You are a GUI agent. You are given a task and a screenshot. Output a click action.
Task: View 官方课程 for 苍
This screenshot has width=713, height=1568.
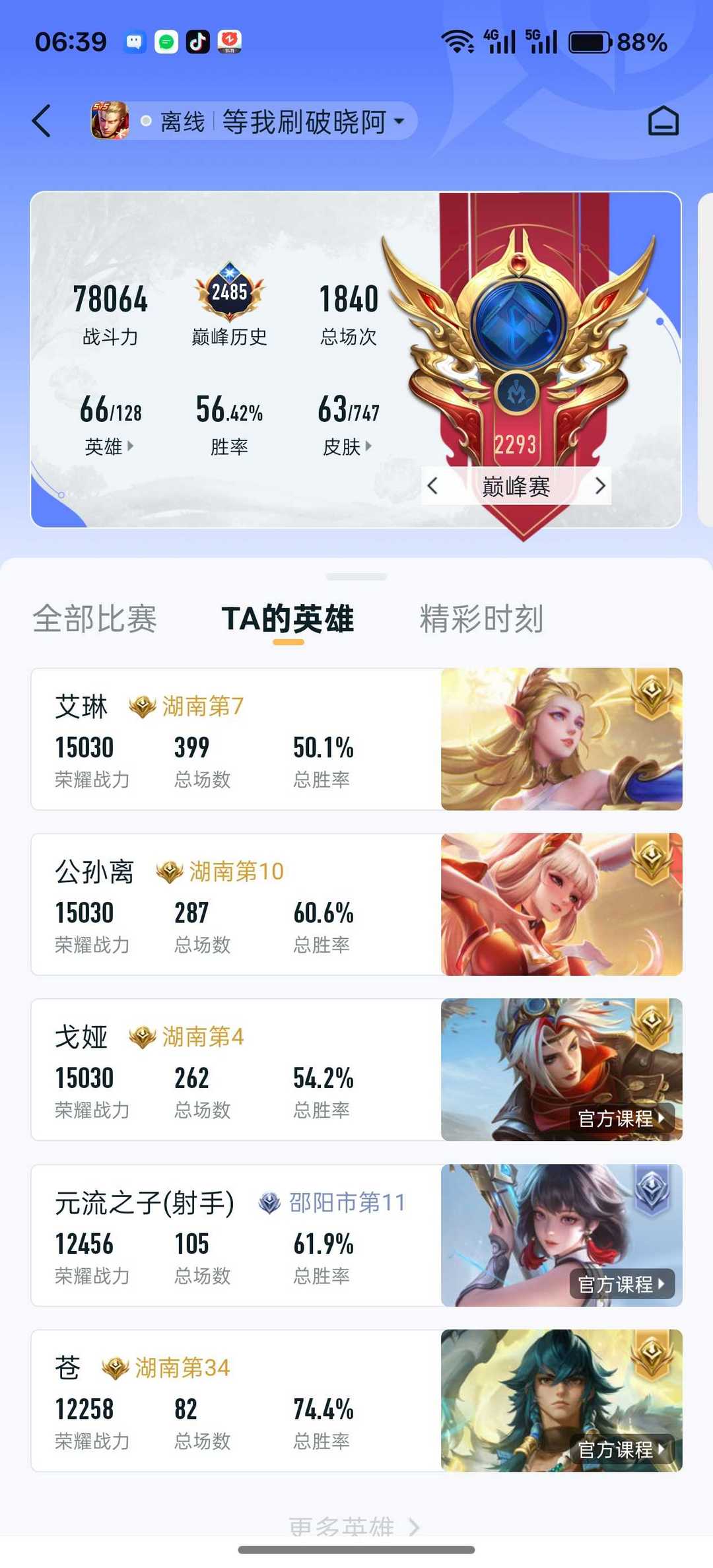[x=621, y=1449]
